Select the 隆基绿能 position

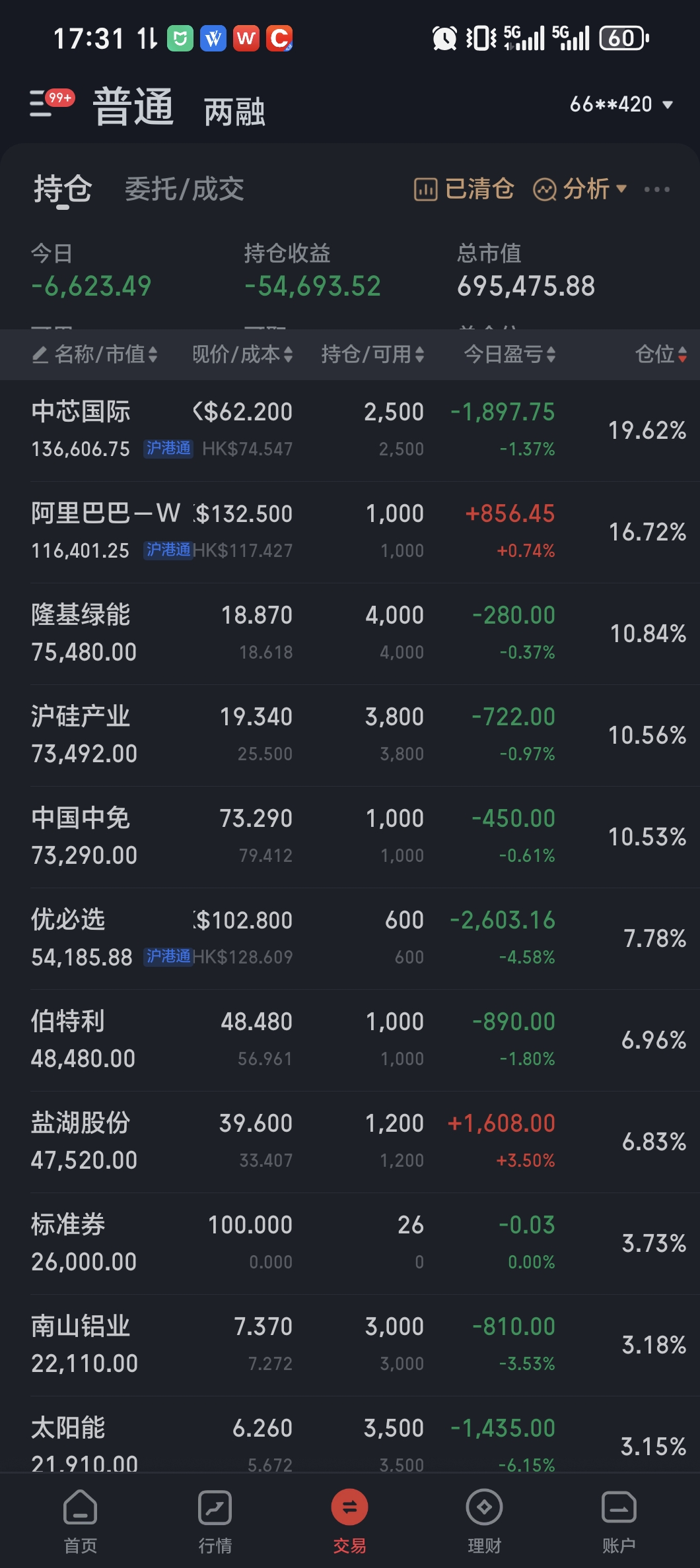tap(350, 634)
